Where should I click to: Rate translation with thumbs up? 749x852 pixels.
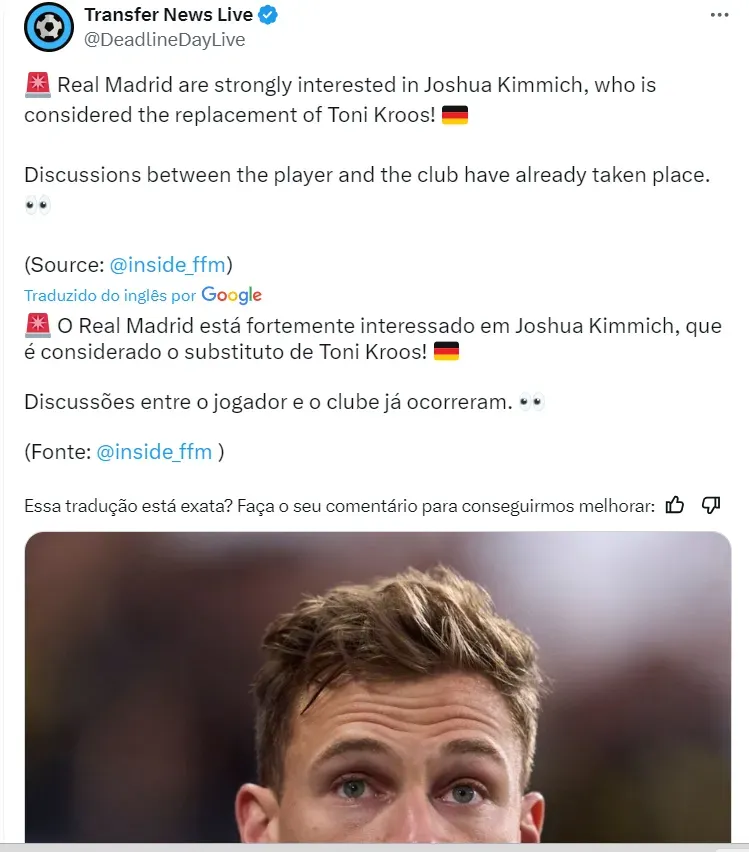[x=675, y=505]
